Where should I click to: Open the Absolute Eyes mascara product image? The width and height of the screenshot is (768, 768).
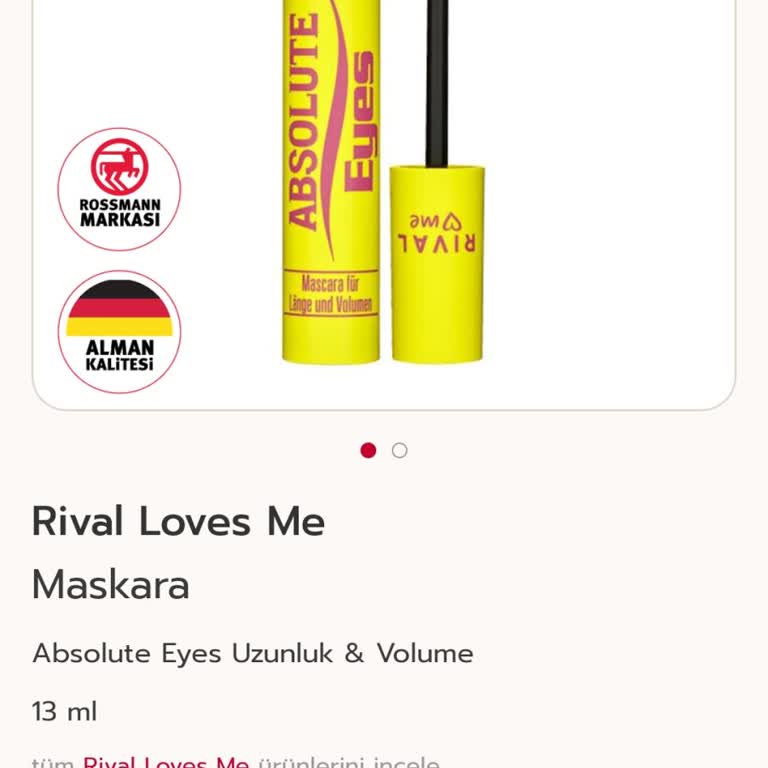pyautogui.click(x=383, y=190)
